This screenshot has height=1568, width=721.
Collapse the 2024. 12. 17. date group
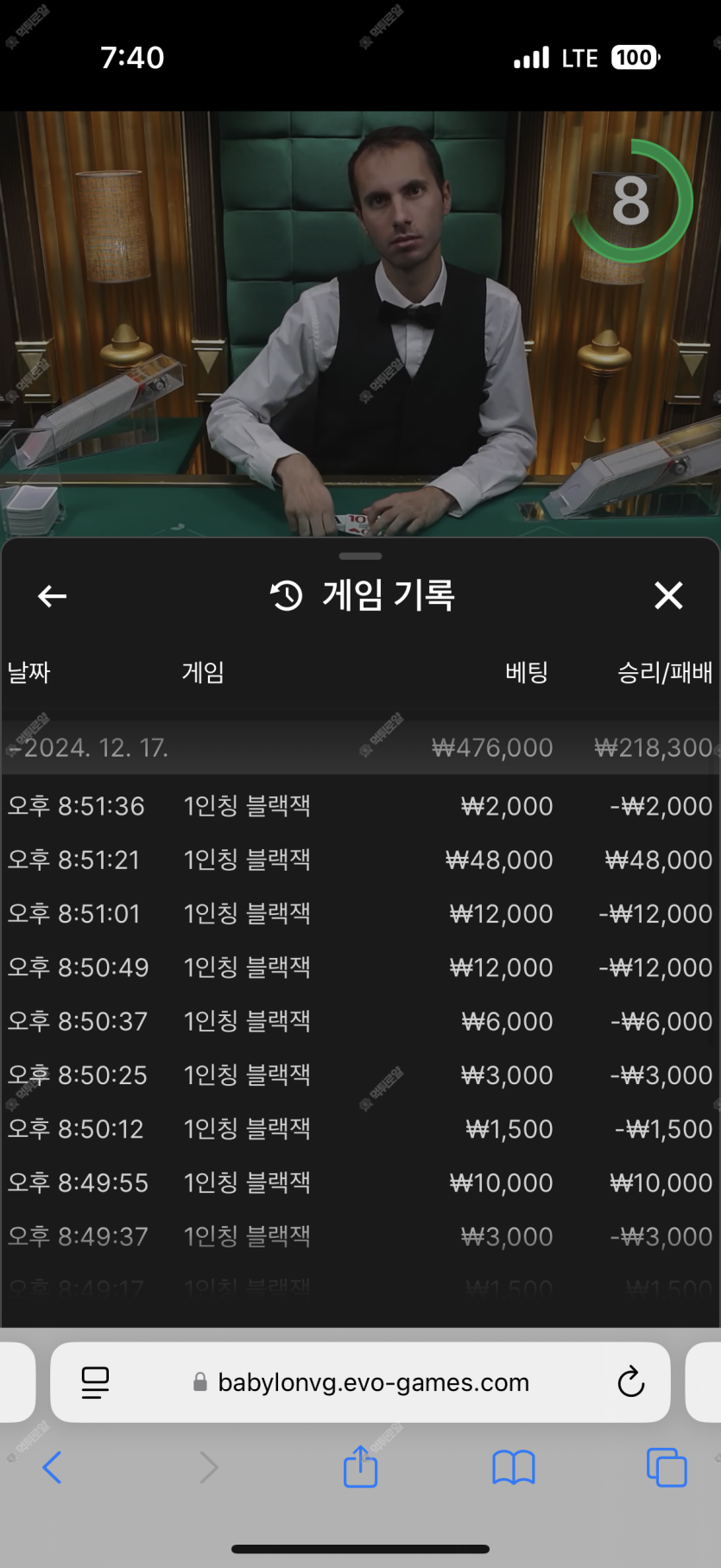tap(96, 747)
